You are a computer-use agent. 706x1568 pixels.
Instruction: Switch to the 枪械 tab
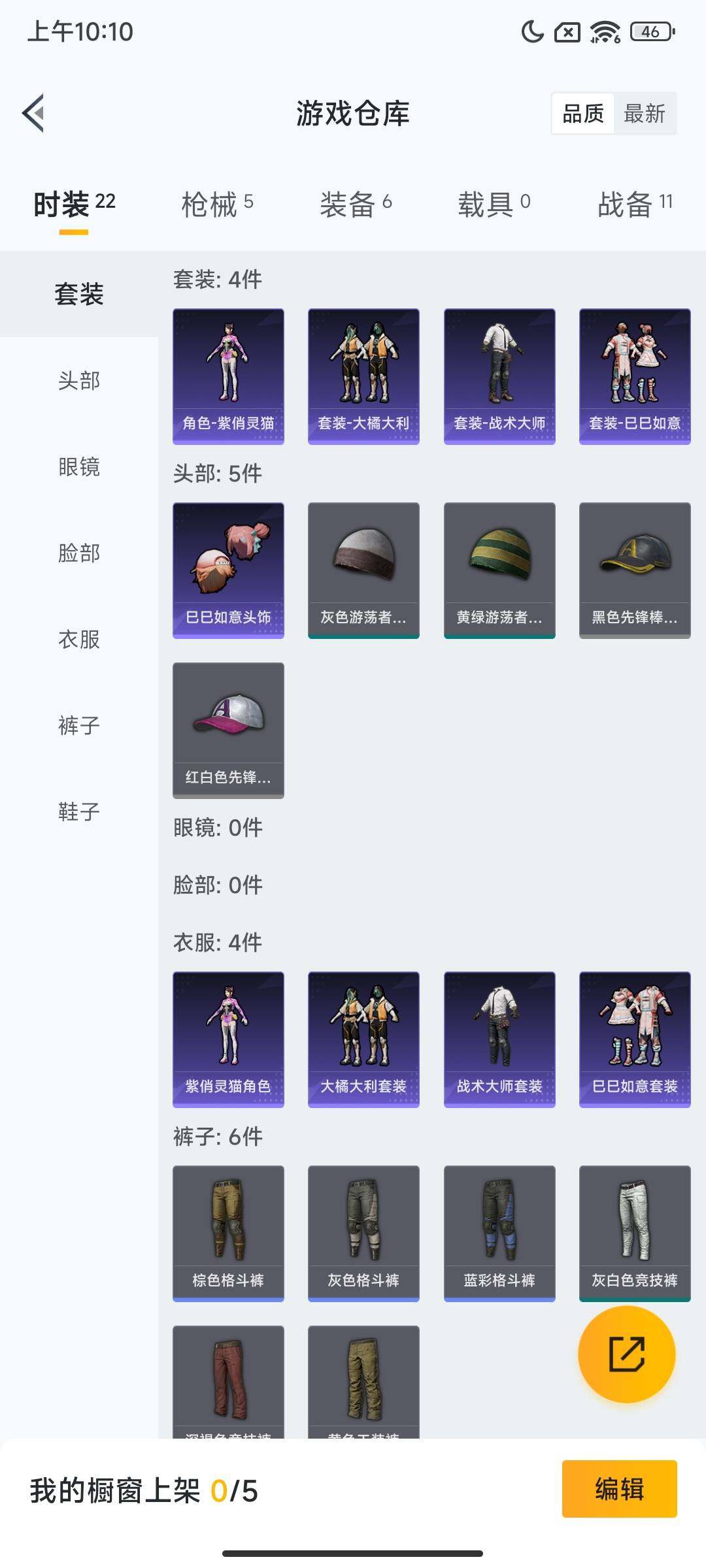pyautogui.click(x=217, y=204)
